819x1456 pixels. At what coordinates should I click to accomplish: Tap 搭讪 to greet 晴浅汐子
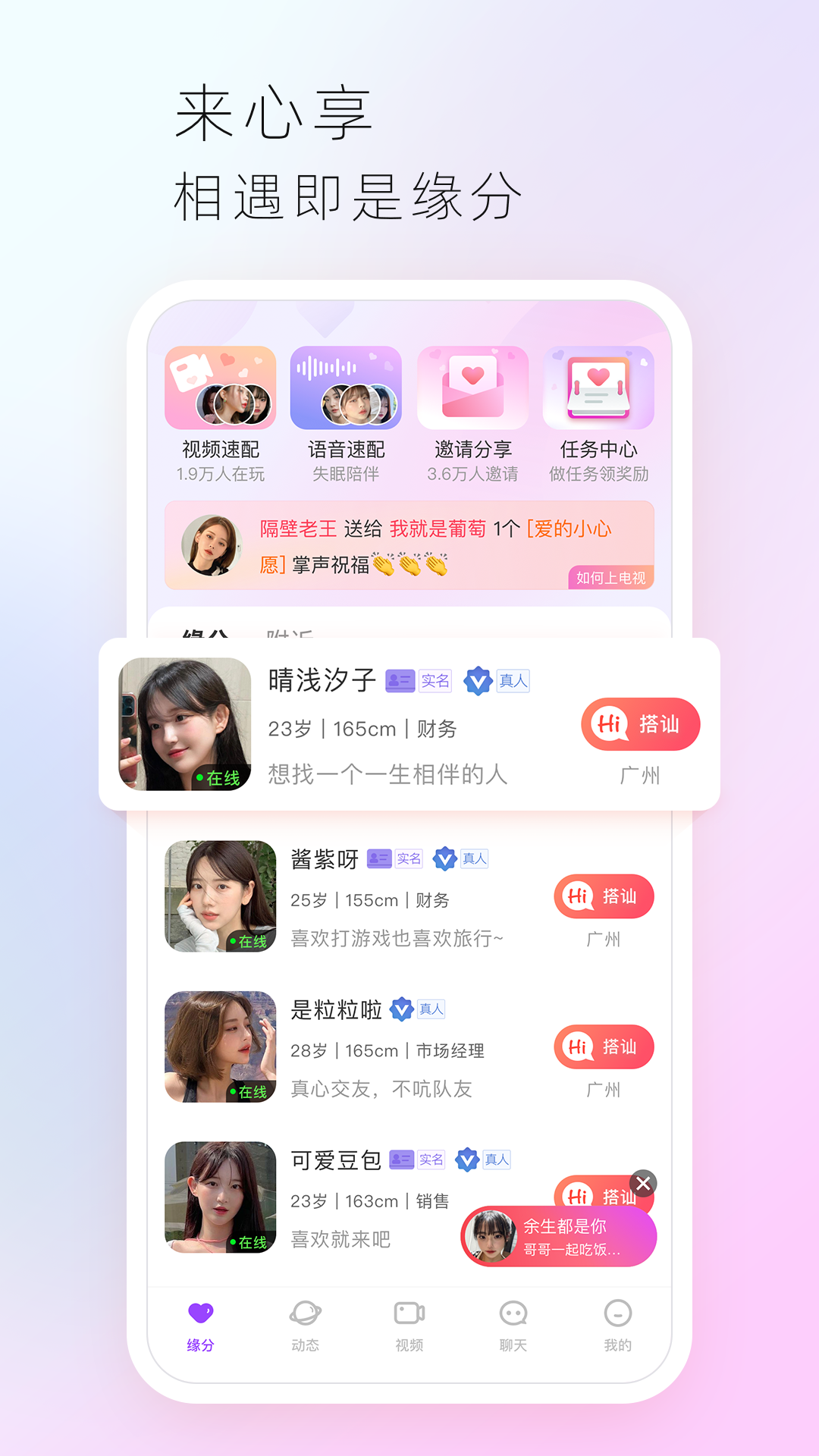point(639,725)
